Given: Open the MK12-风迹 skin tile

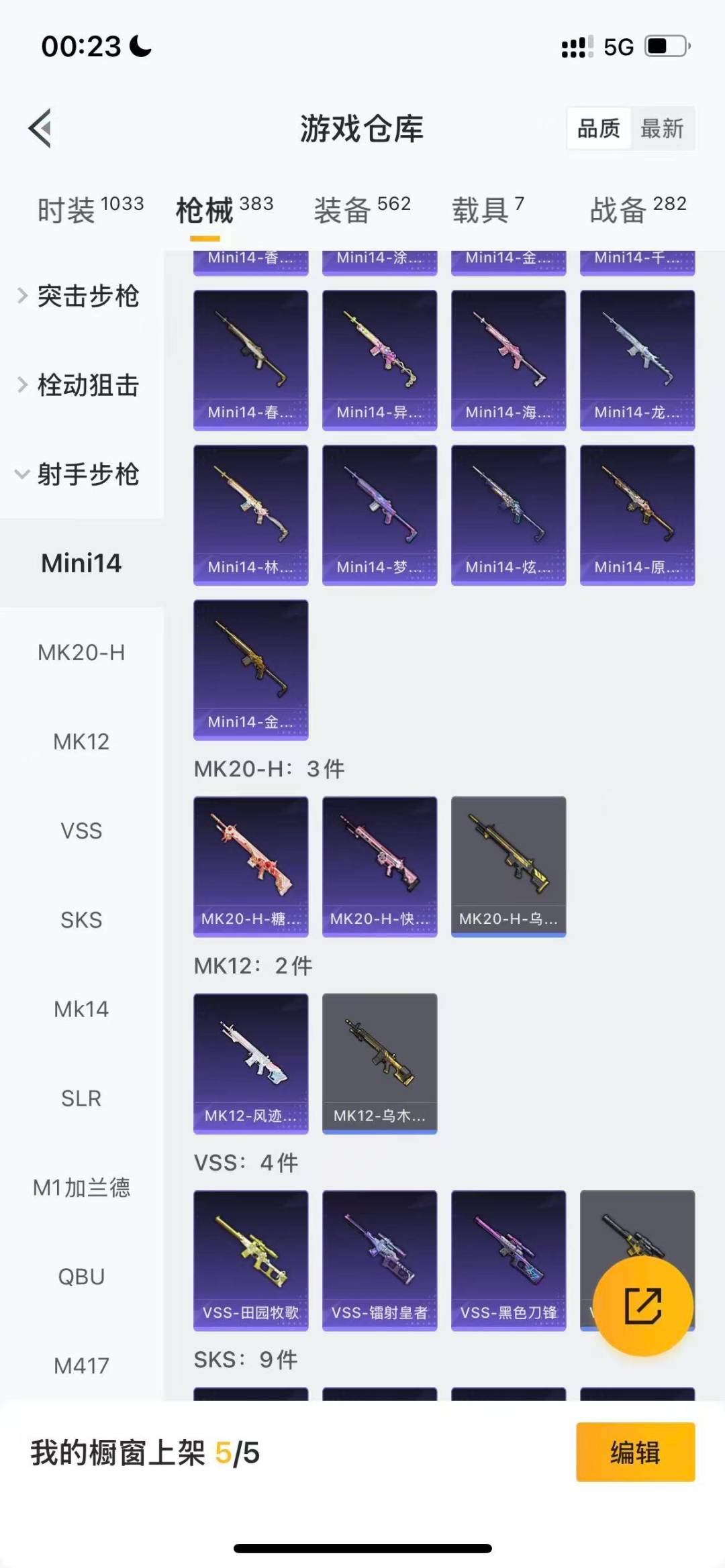Looking at the screenshot, I should [251, 1063].
